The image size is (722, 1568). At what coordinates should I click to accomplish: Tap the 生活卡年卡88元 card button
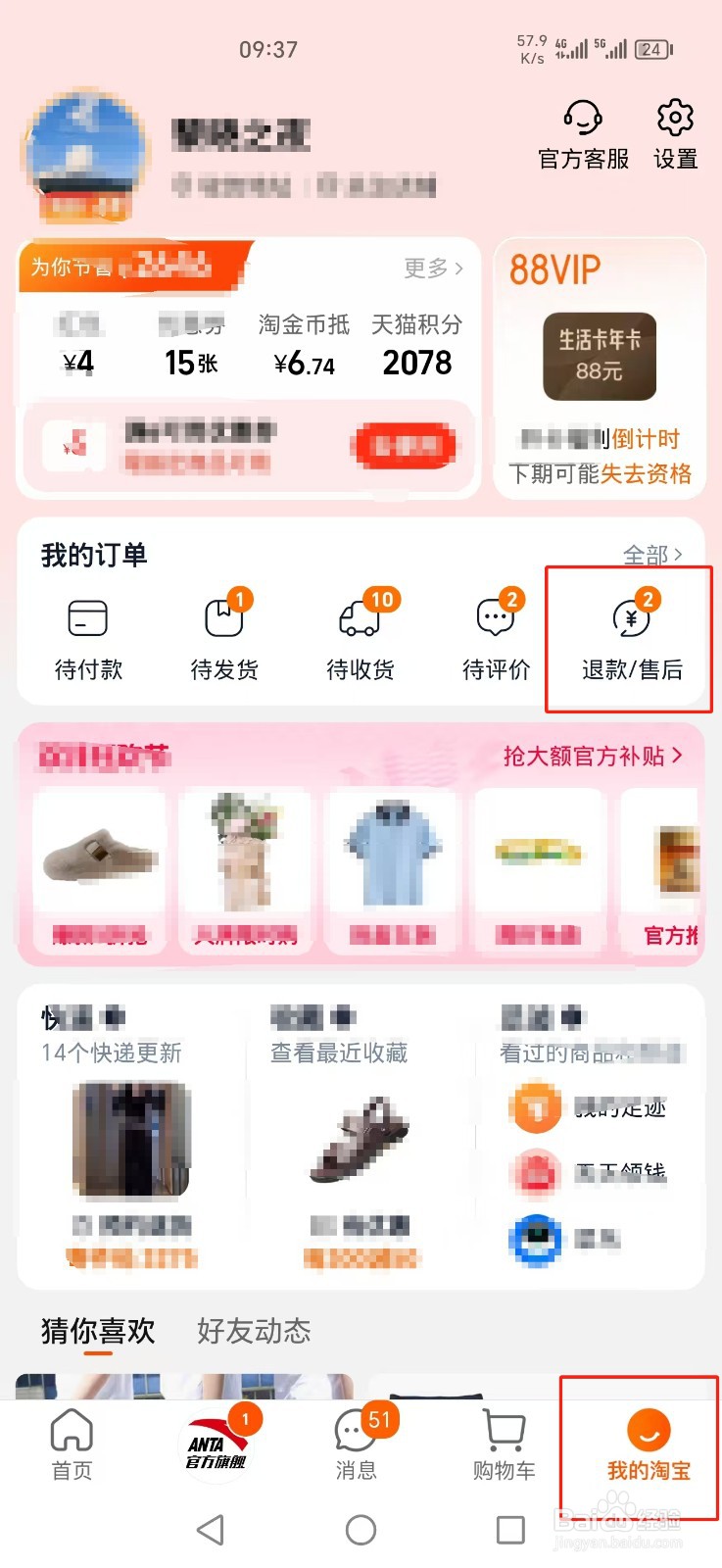coord(599,357)
